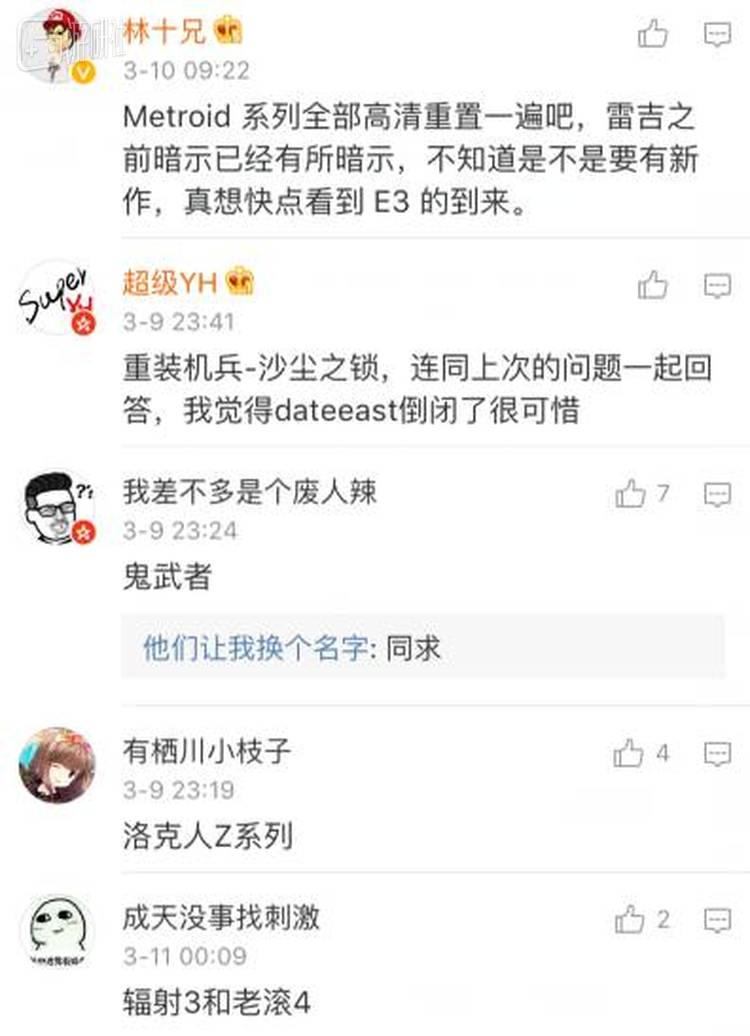Open 成天没事找刺激's avatar
750x1036 pixels.
coord(57,931)
